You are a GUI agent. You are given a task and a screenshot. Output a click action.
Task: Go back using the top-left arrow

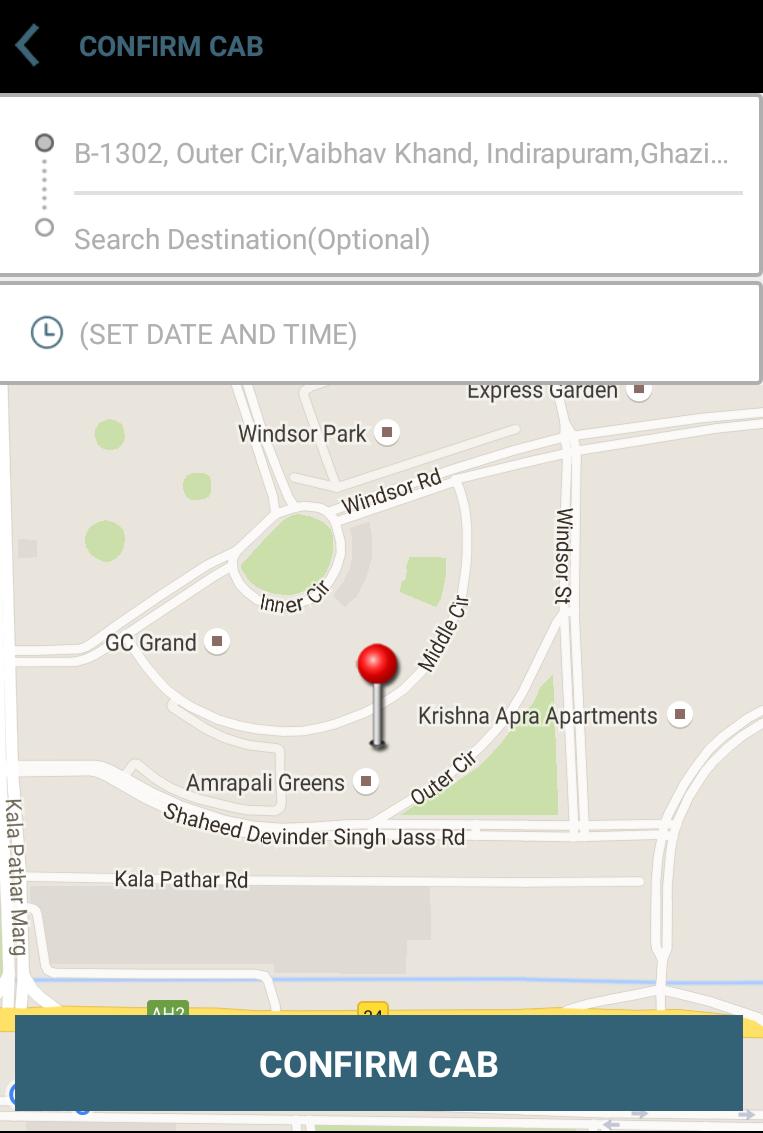click(28, 46)
